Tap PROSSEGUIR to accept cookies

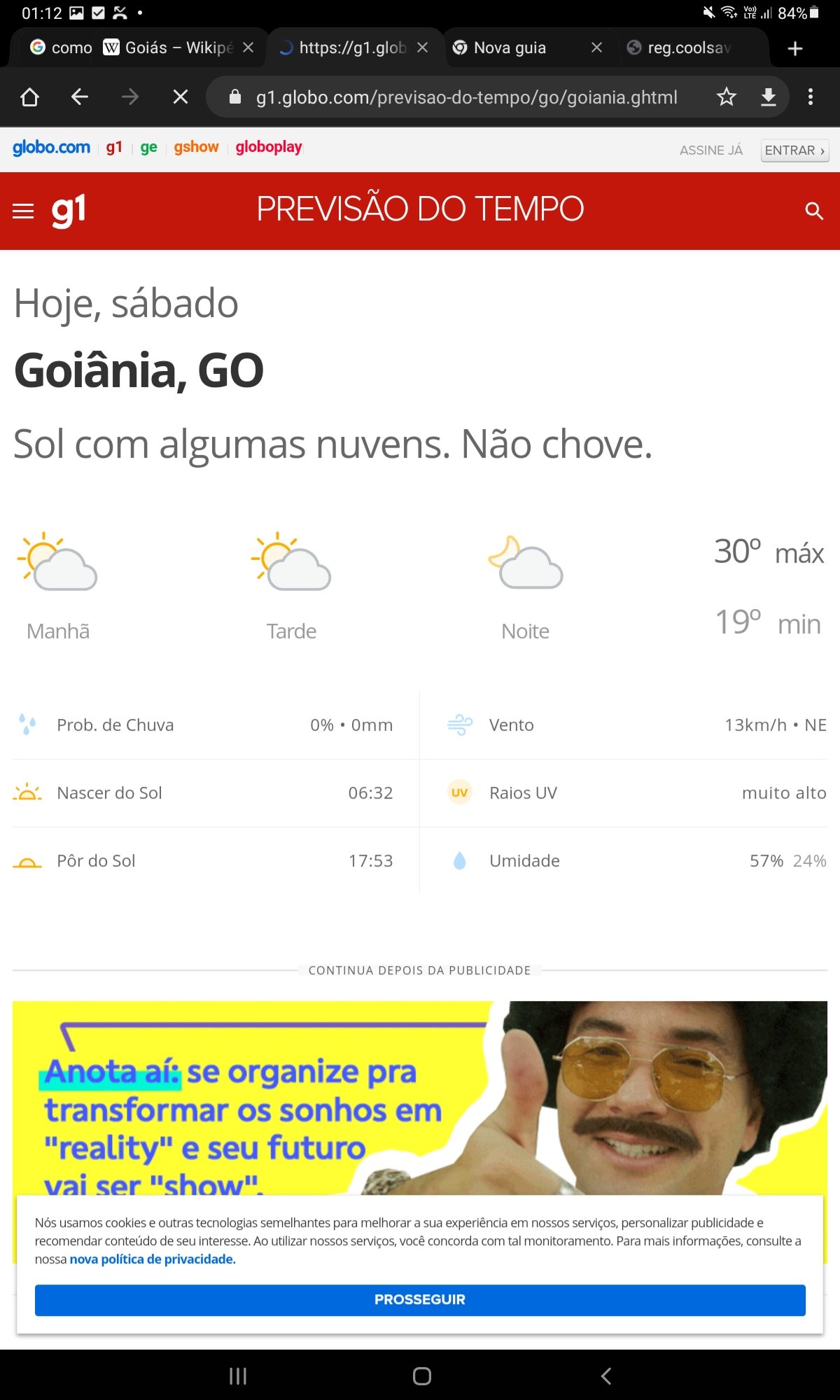[420, 1300]
